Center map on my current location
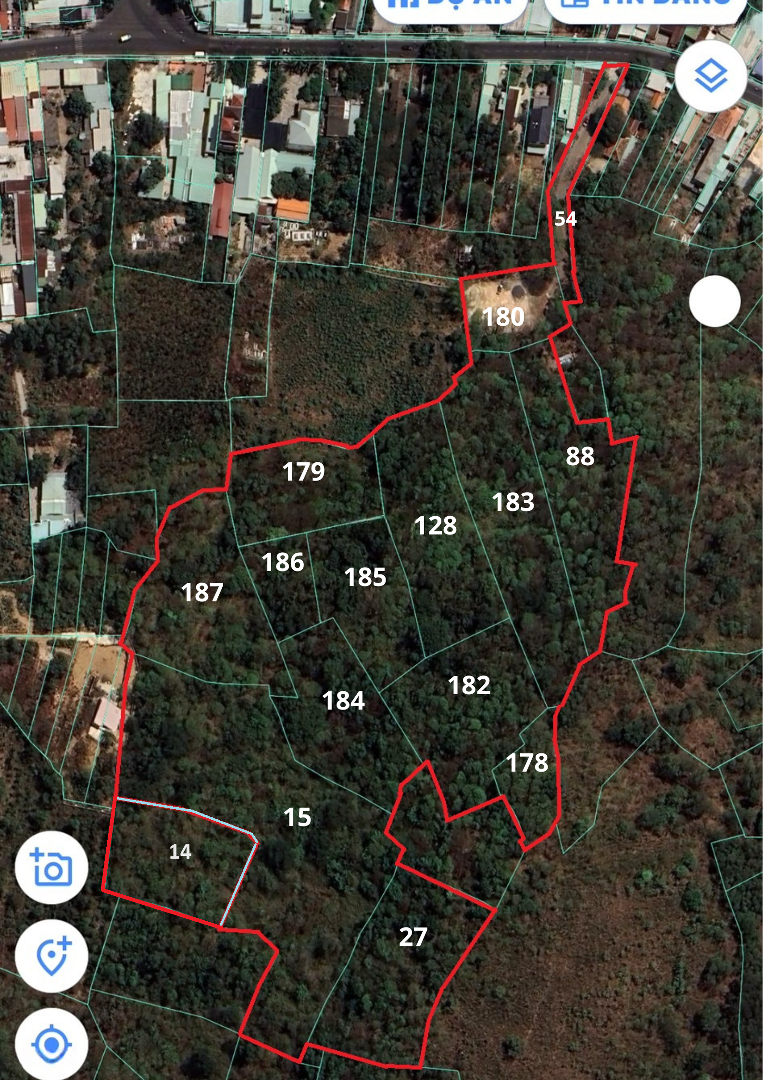The image size is (763, 1080). (51, 1045)
